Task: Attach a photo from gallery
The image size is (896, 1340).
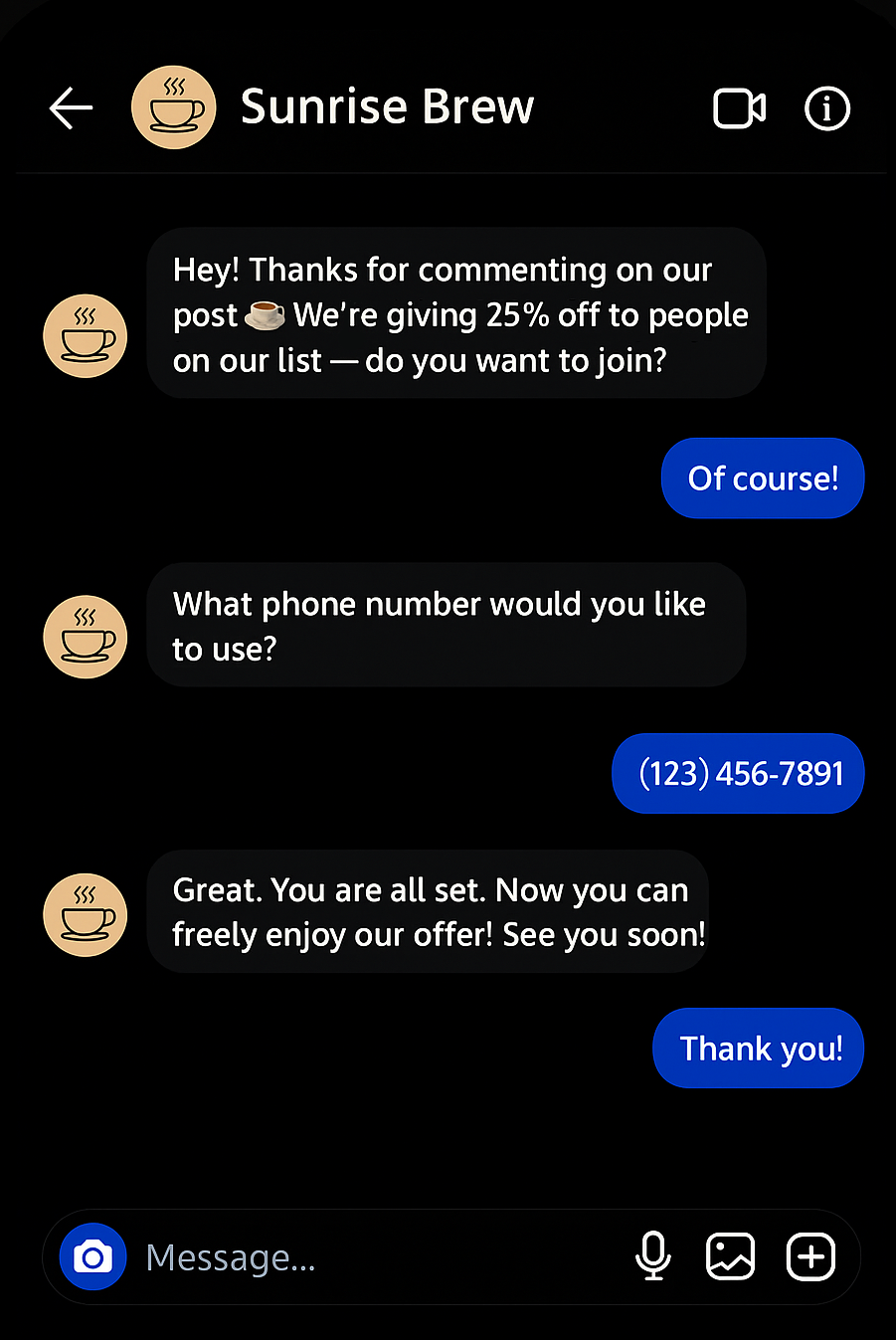Action: [x=730, y=1255]
